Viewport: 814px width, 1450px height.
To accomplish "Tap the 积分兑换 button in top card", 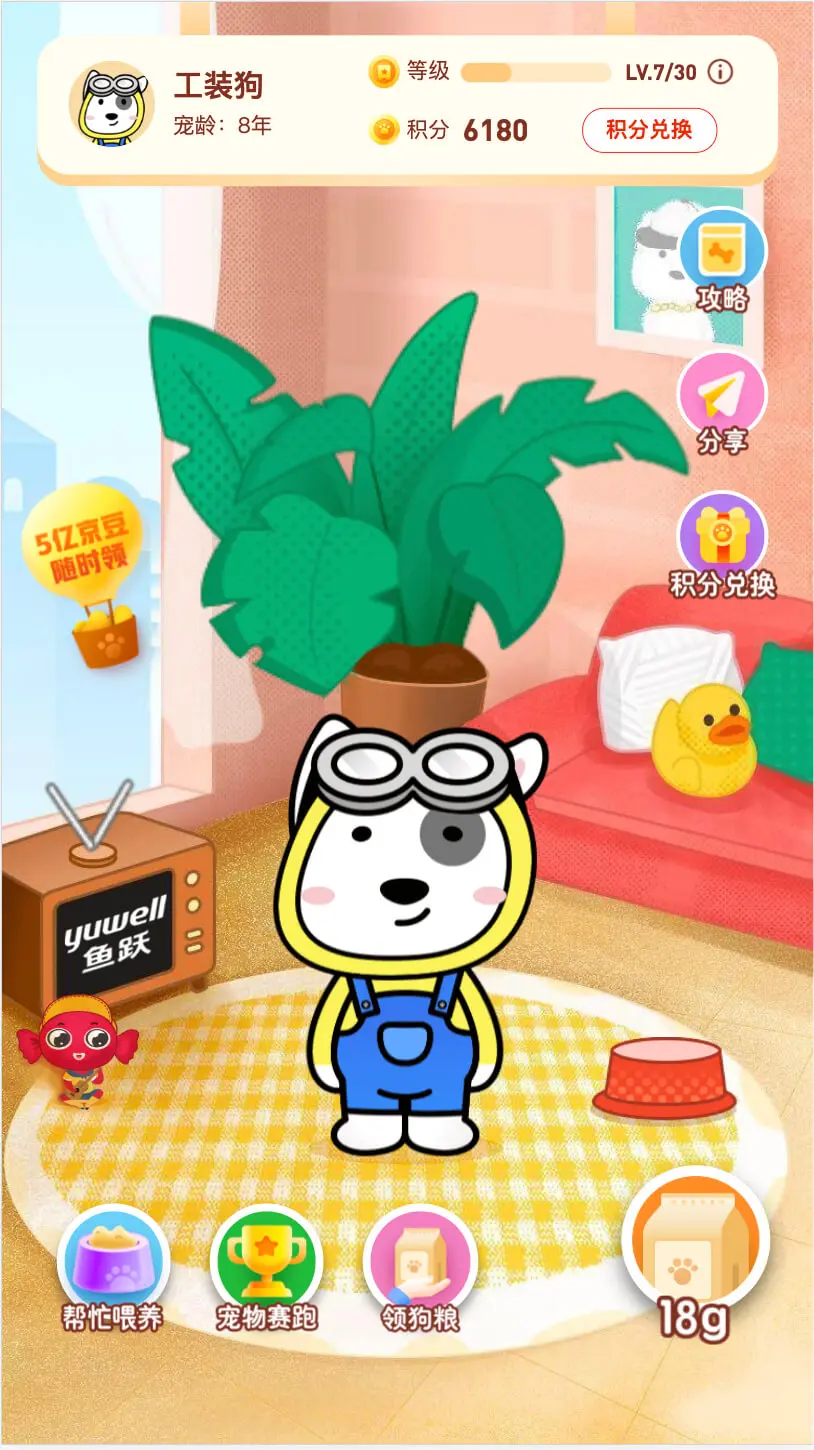I will click(x=649, y=130).
